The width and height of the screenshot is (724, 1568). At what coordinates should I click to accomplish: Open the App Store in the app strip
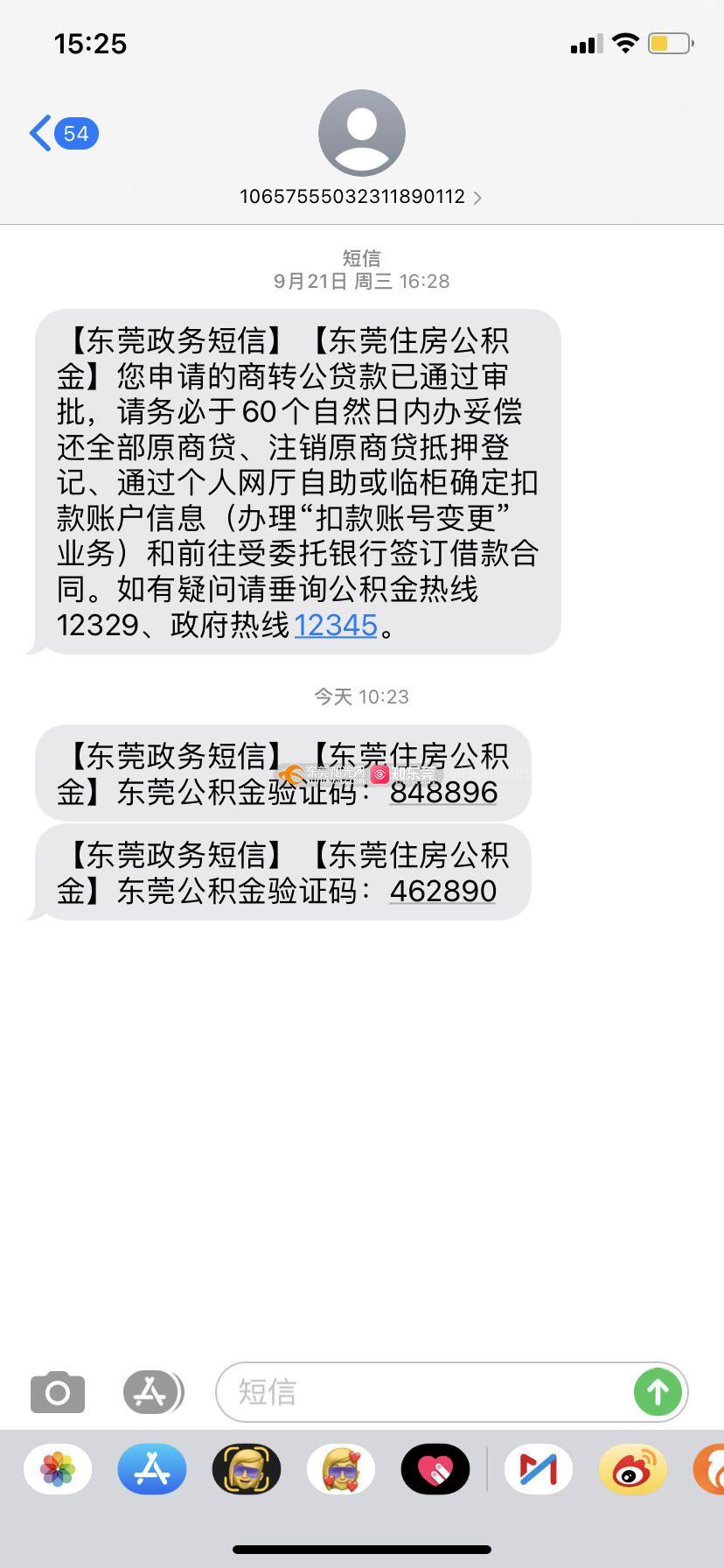point(152,1469)
